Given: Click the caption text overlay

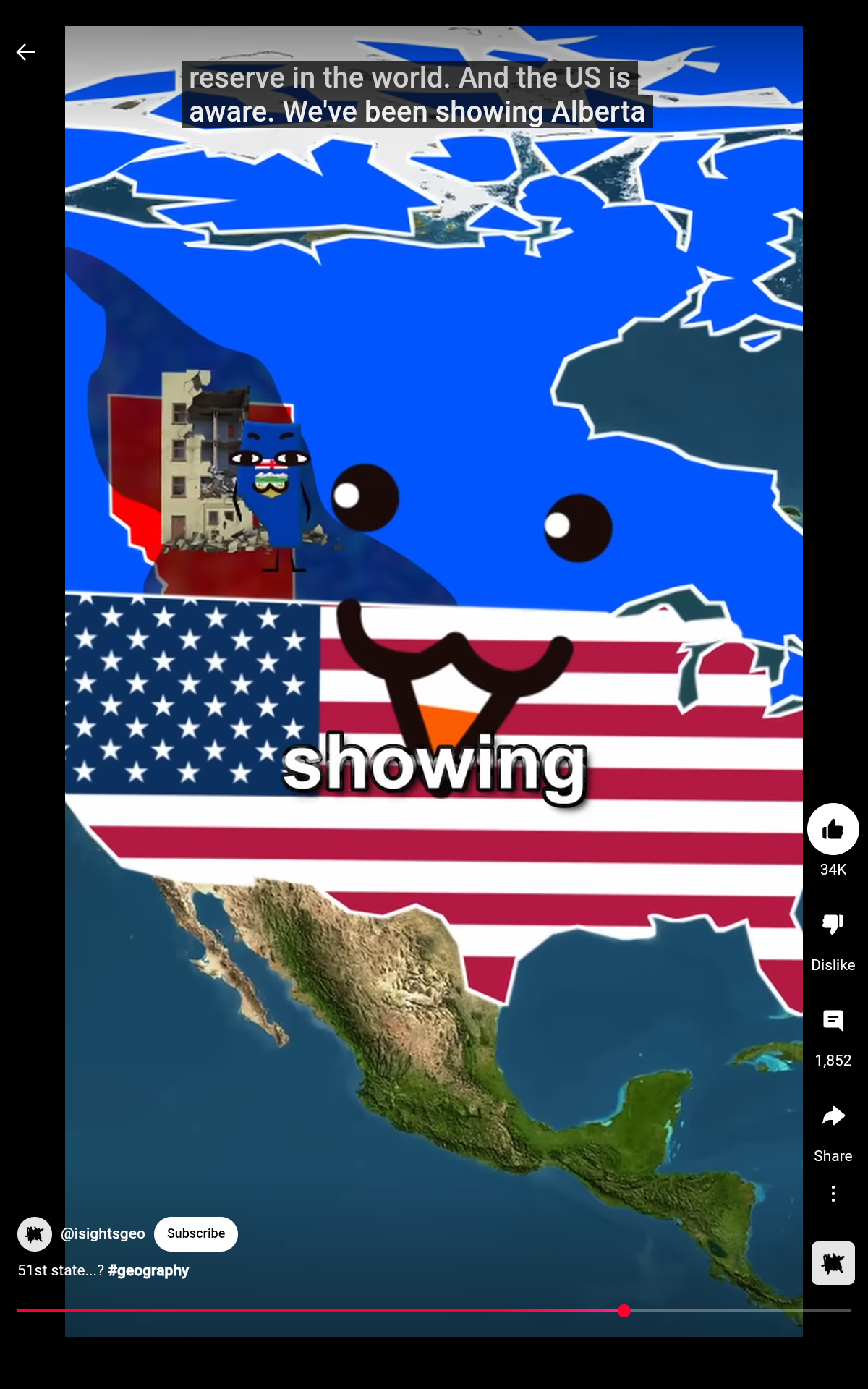Looking at the screenshot, I should pyautogui.click(x=417, y=94).
